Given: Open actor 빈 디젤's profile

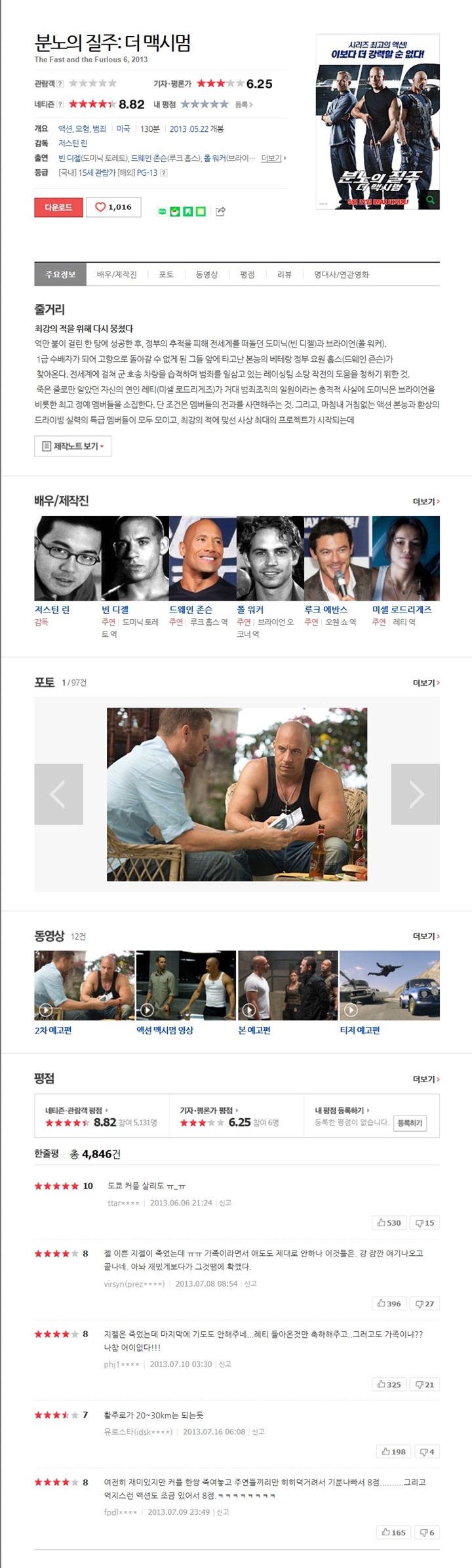Looking at the screenshot, I should point(115,609).
